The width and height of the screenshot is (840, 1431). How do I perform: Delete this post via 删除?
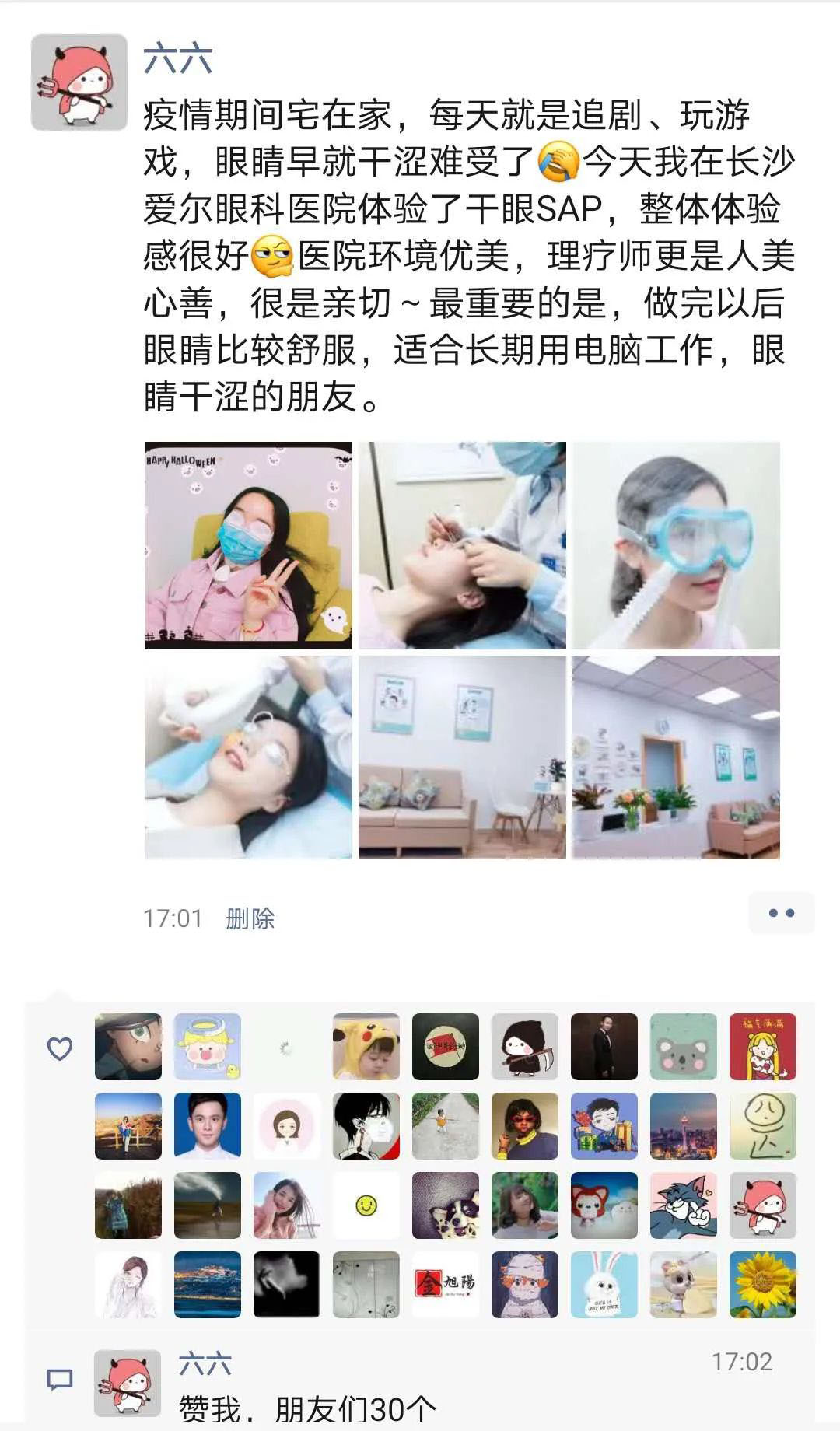tap(250, 918)
